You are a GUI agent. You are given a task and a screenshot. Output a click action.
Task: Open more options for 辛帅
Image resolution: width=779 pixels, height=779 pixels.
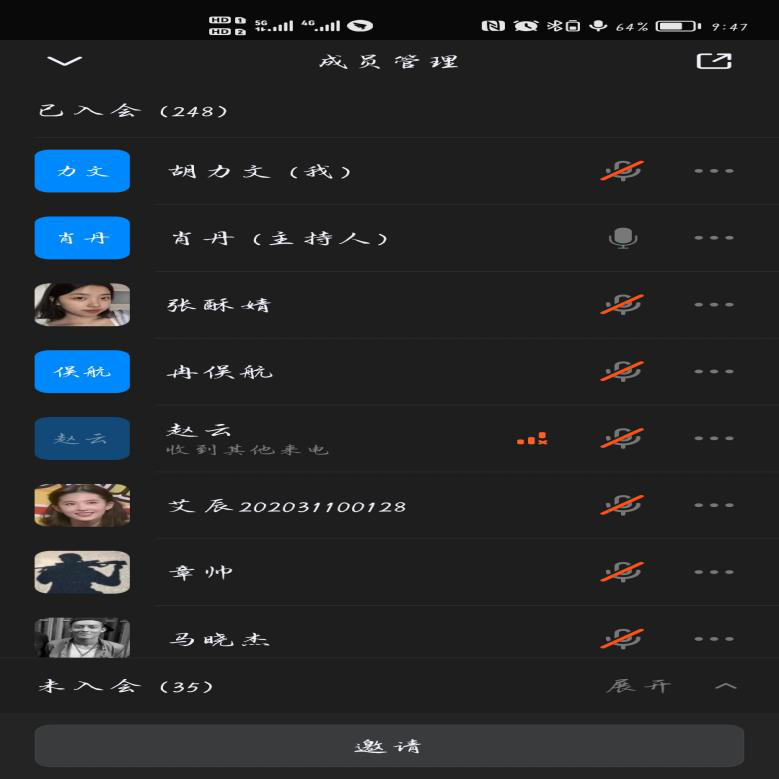point(714,572)
